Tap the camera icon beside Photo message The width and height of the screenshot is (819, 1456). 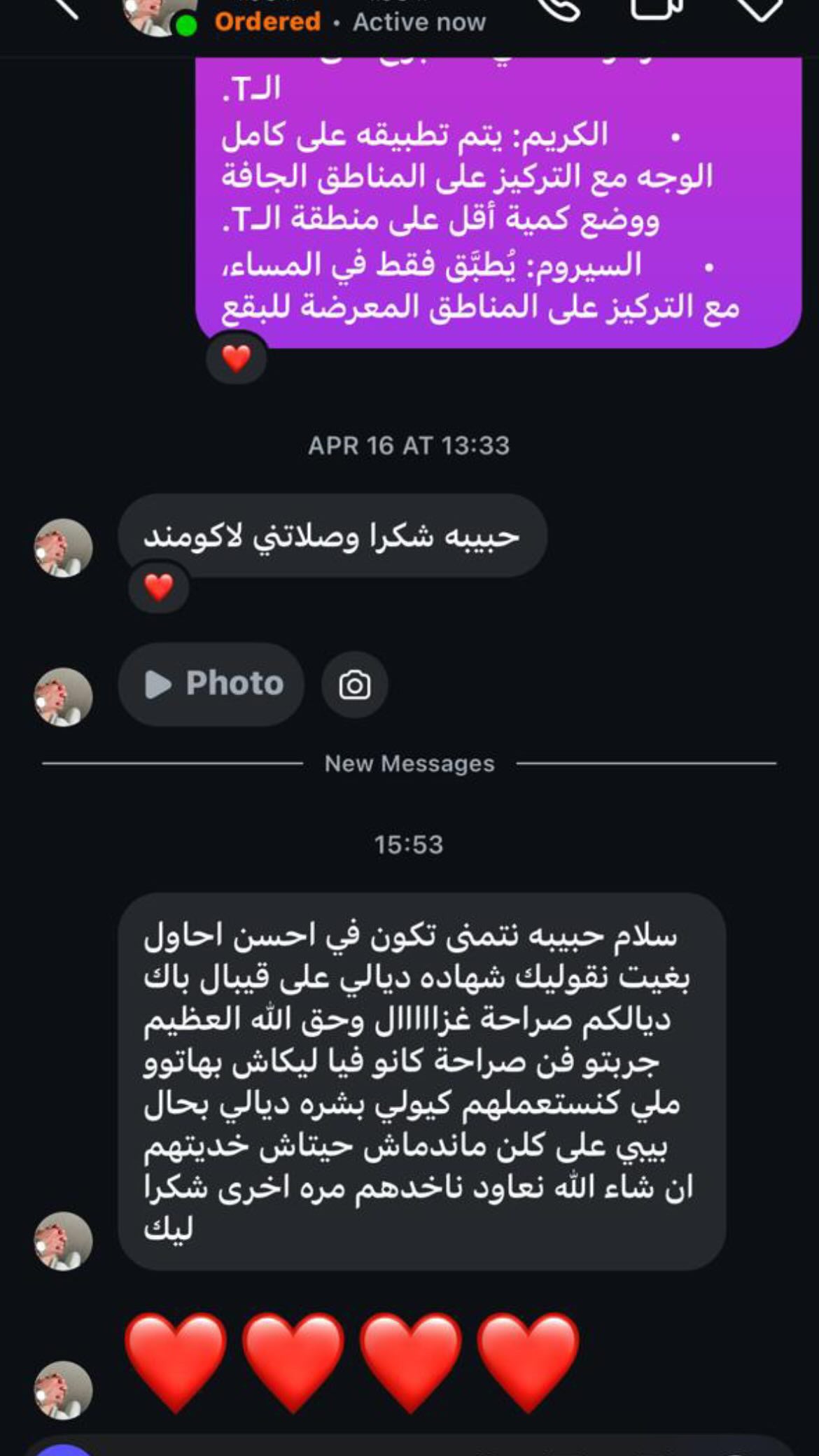click(355, 685)
